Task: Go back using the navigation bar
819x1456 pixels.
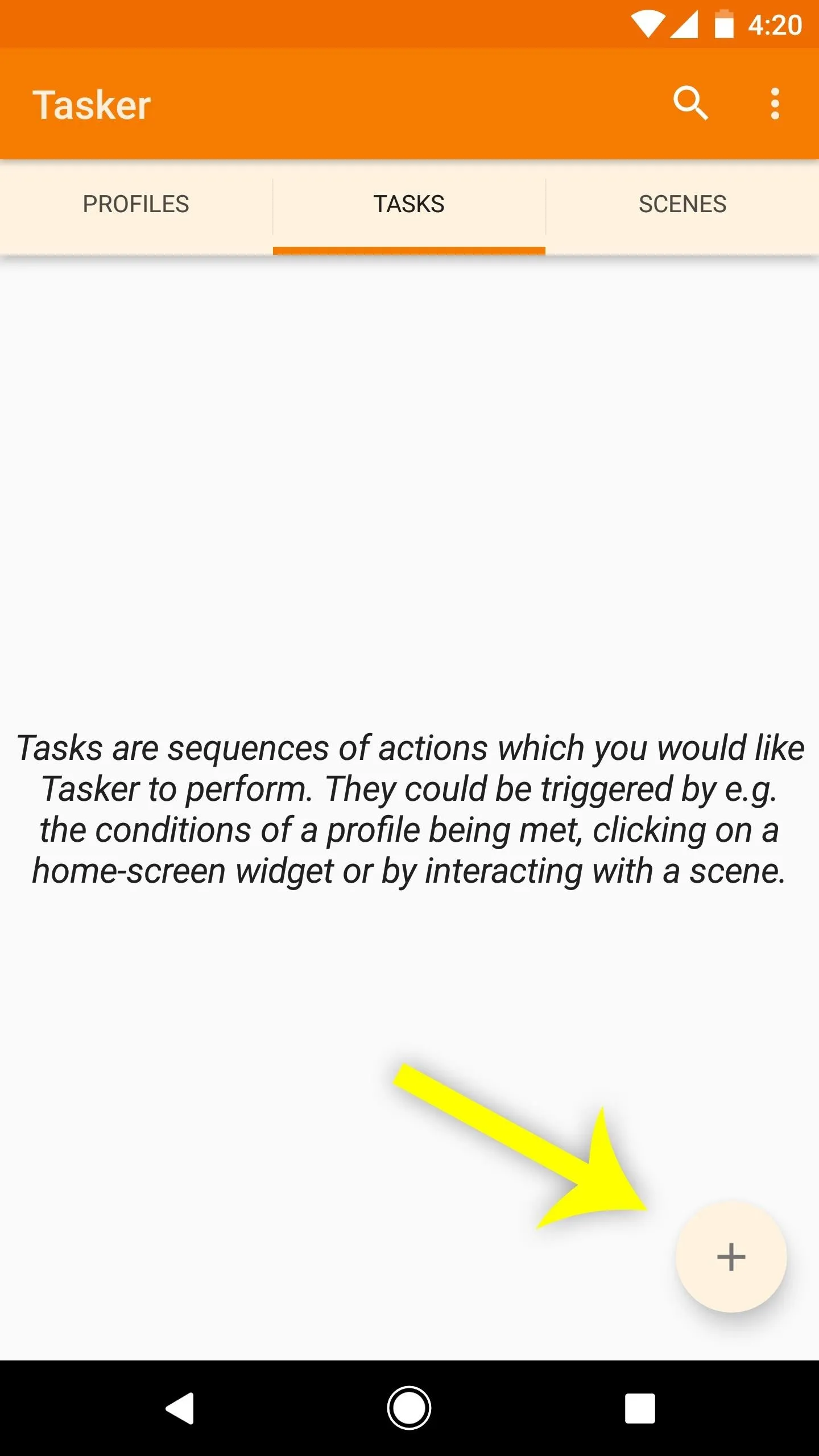Action: 180,1408
